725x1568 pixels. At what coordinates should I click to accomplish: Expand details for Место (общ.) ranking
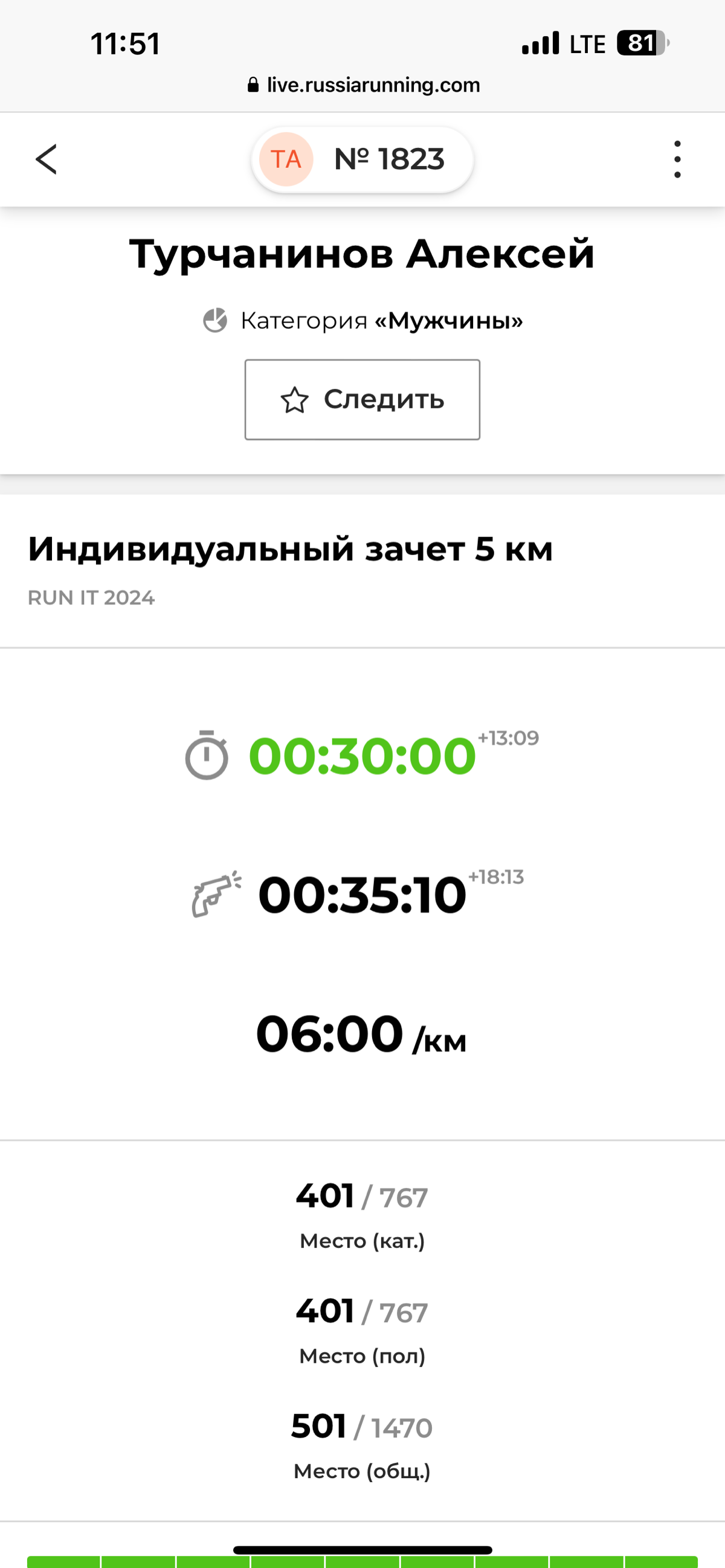(x=361, y=1471)
